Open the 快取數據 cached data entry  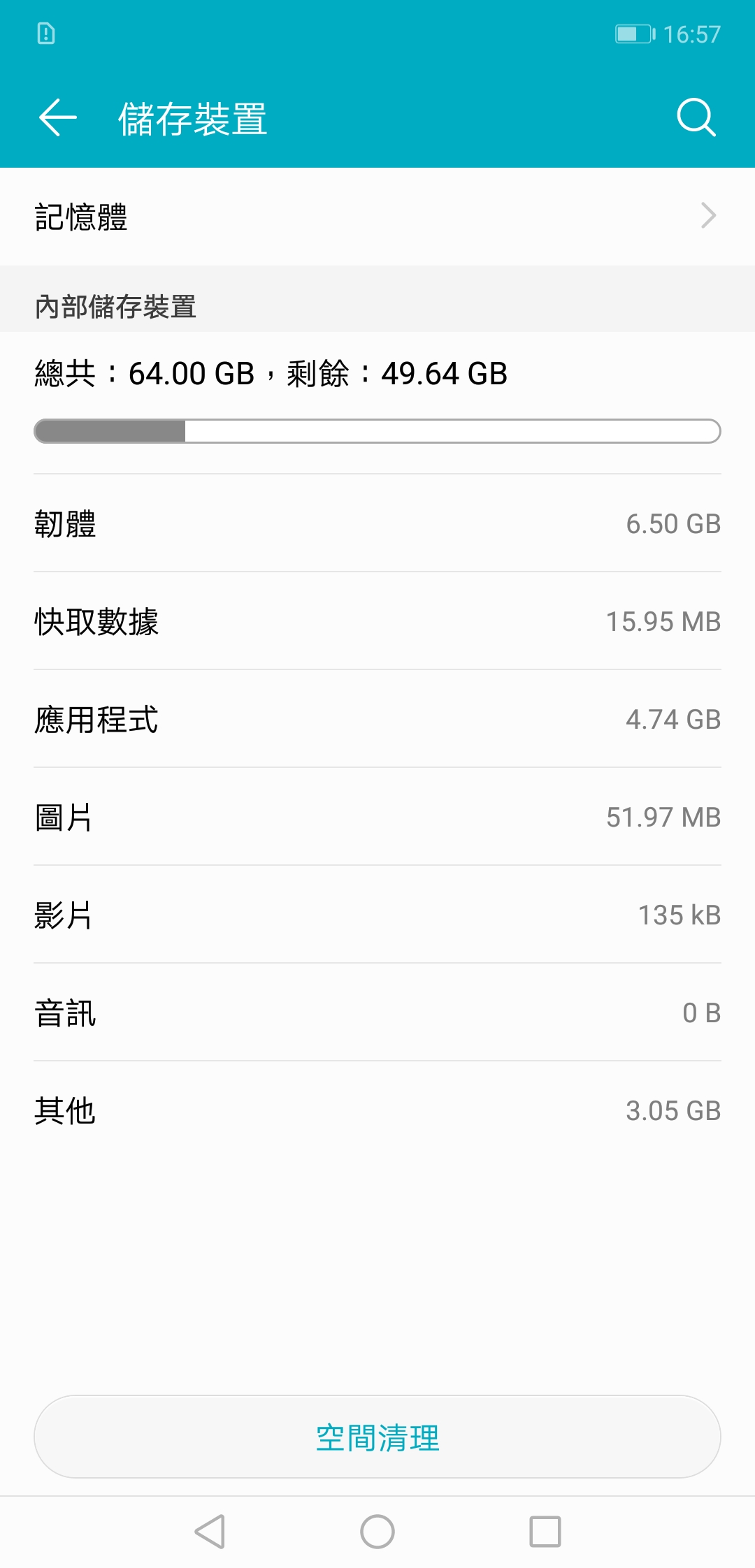(x=377, y=621)
